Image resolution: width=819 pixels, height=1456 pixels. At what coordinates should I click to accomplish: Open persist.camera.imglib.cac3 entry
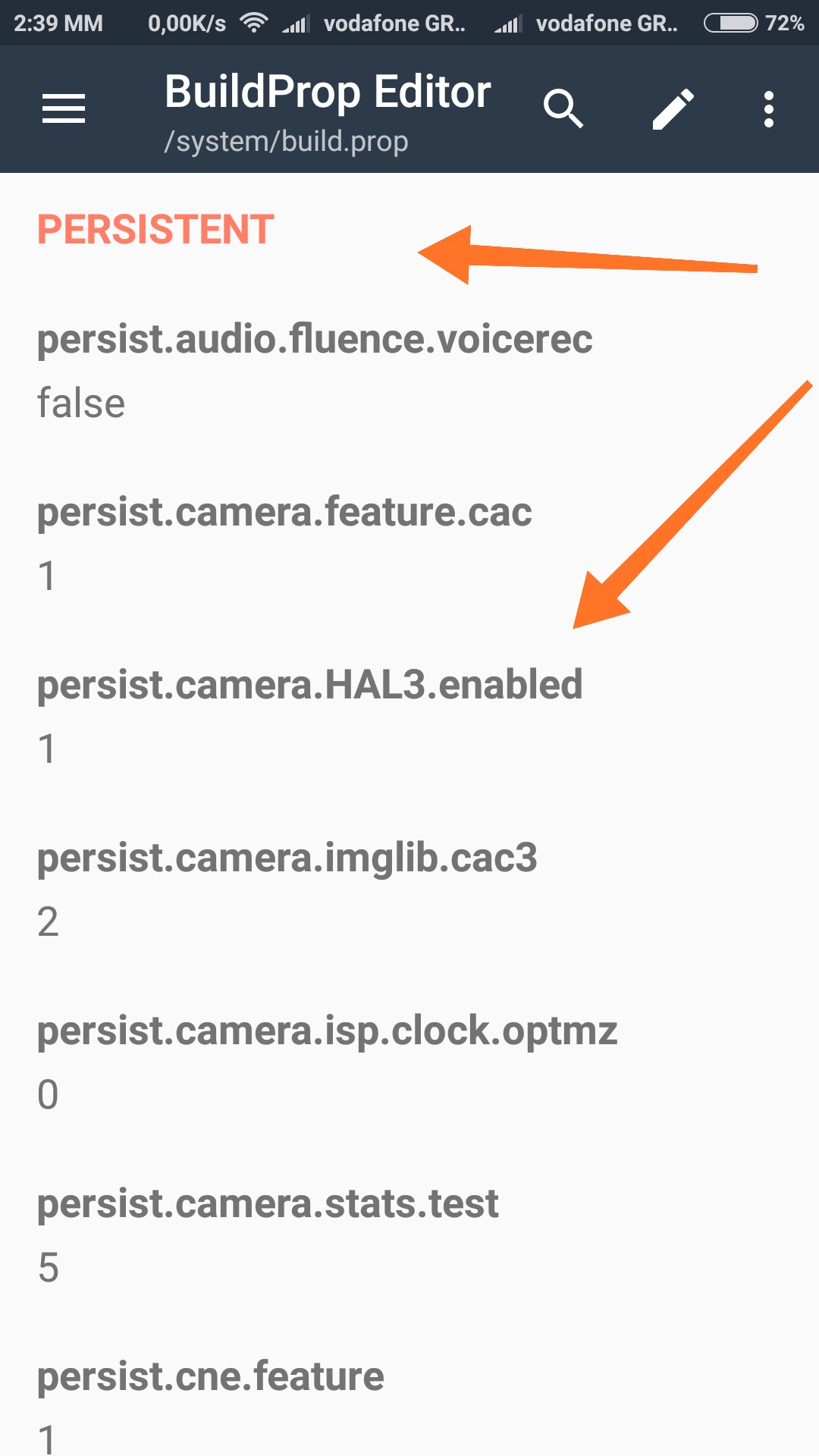287,889
